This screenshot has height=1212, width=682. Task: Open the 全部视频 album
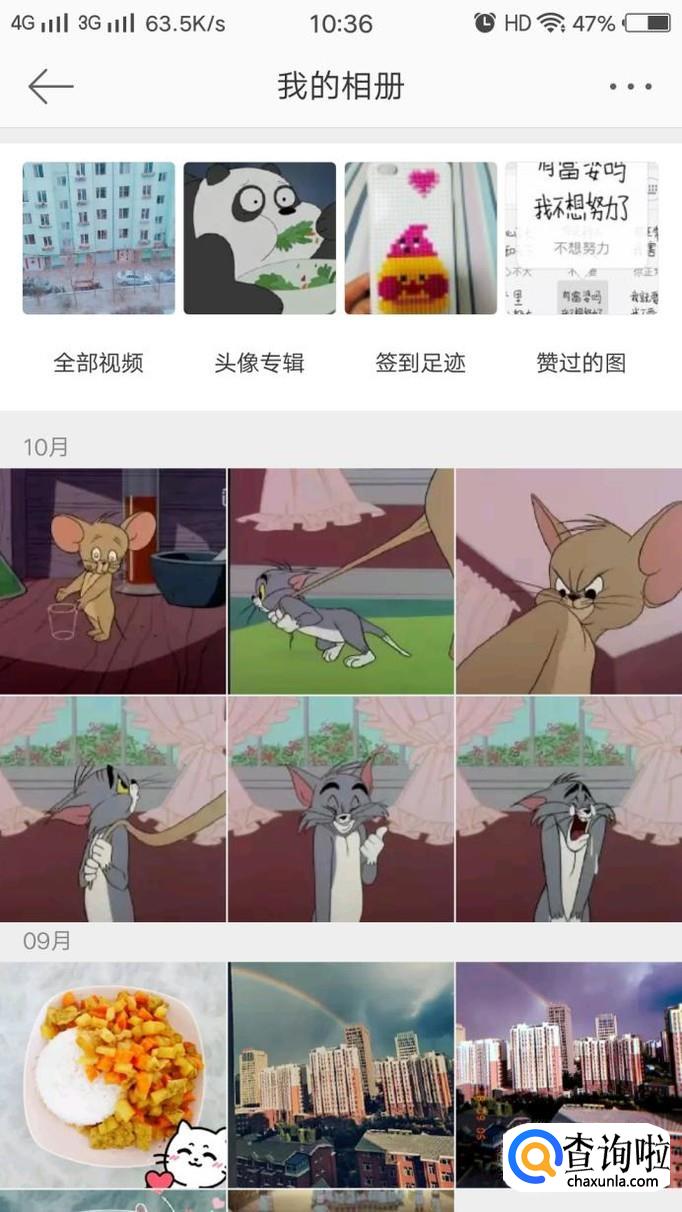click(x=98, y=238)
